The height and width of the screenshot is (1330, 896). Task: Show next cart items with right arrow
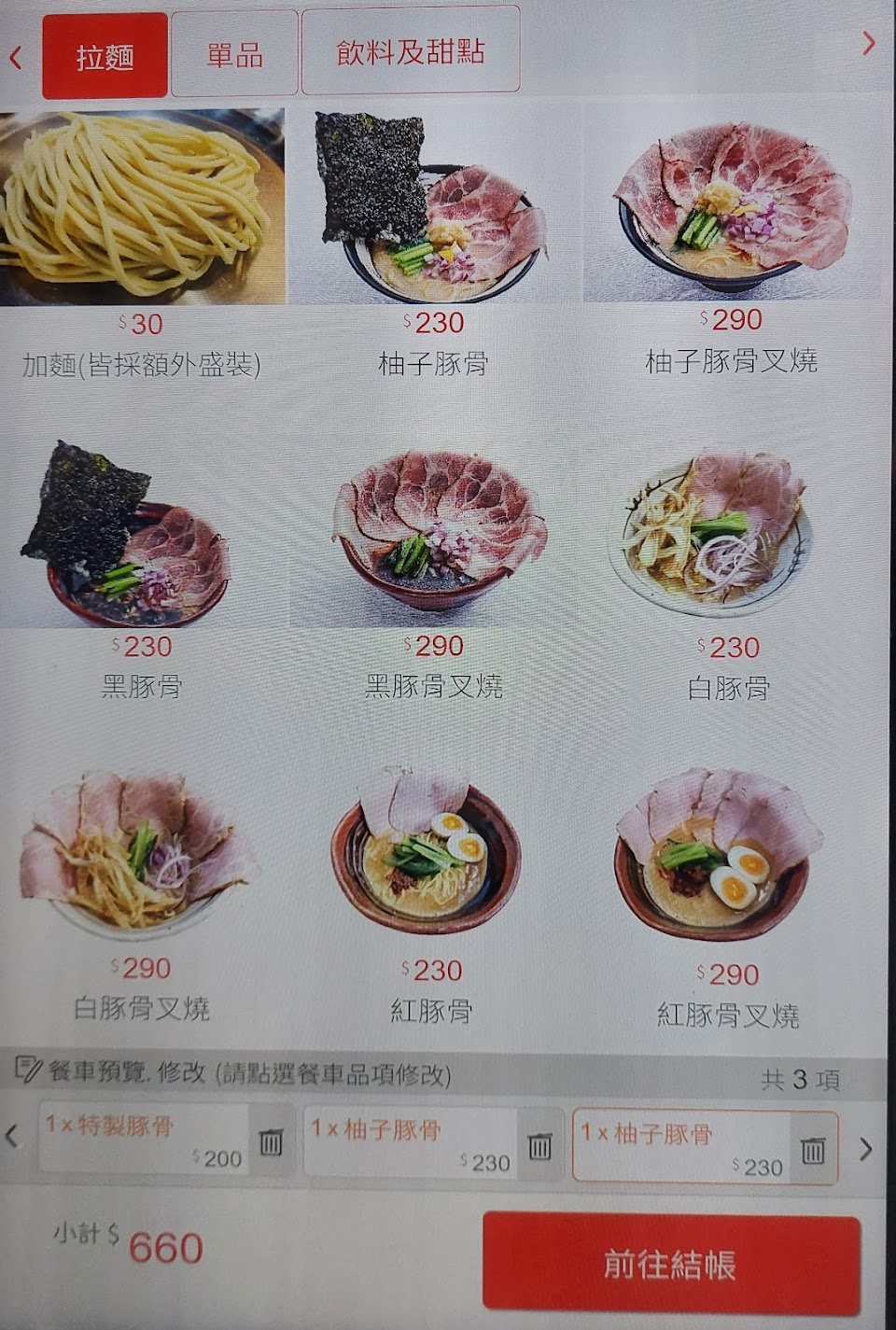pyautogui.click(x=866, y=1149)
